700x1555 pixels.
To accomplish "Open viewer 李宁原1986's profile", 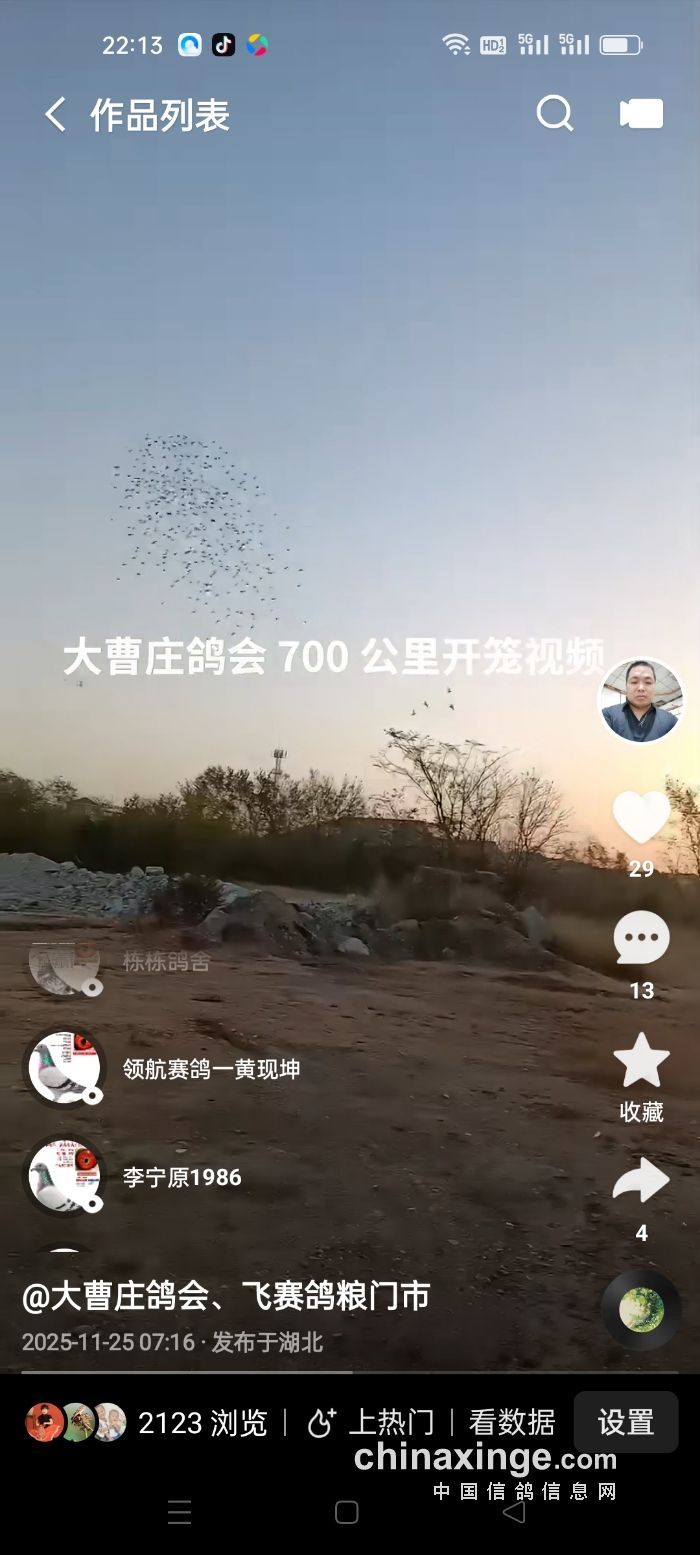I will [x=64, y=1177].
